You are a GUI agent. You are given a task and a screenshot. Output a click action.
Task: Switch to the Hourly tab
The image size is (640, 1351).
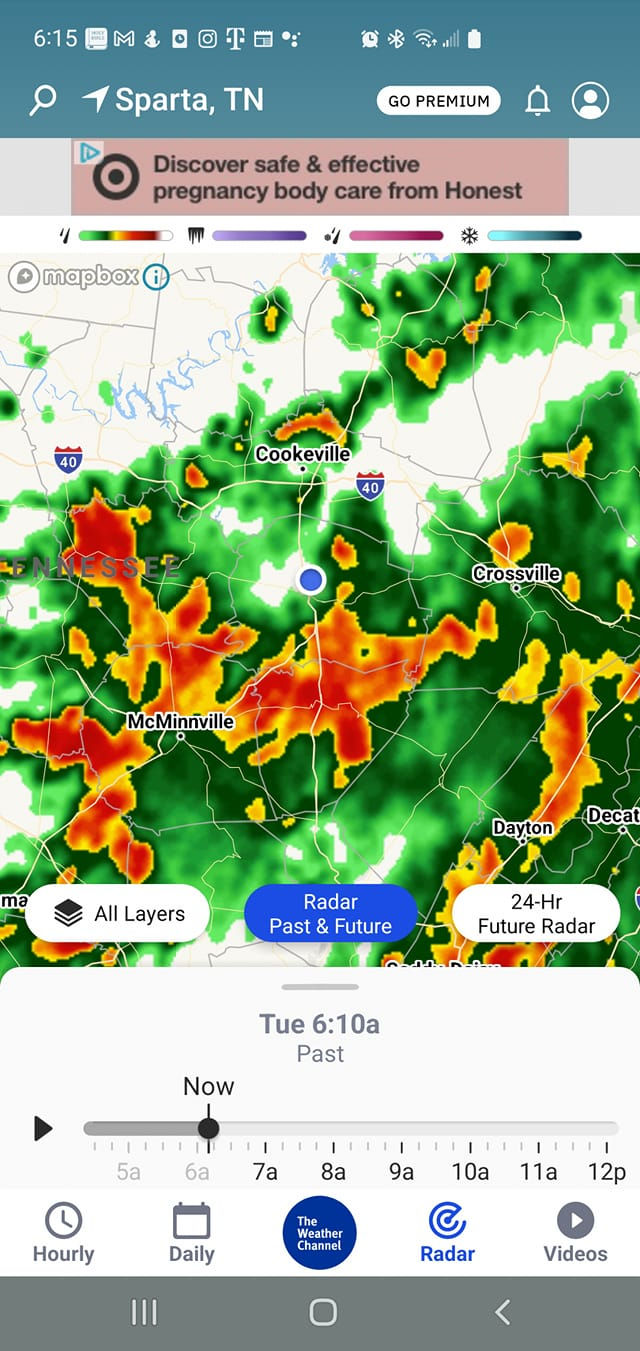coord(63,1233)
